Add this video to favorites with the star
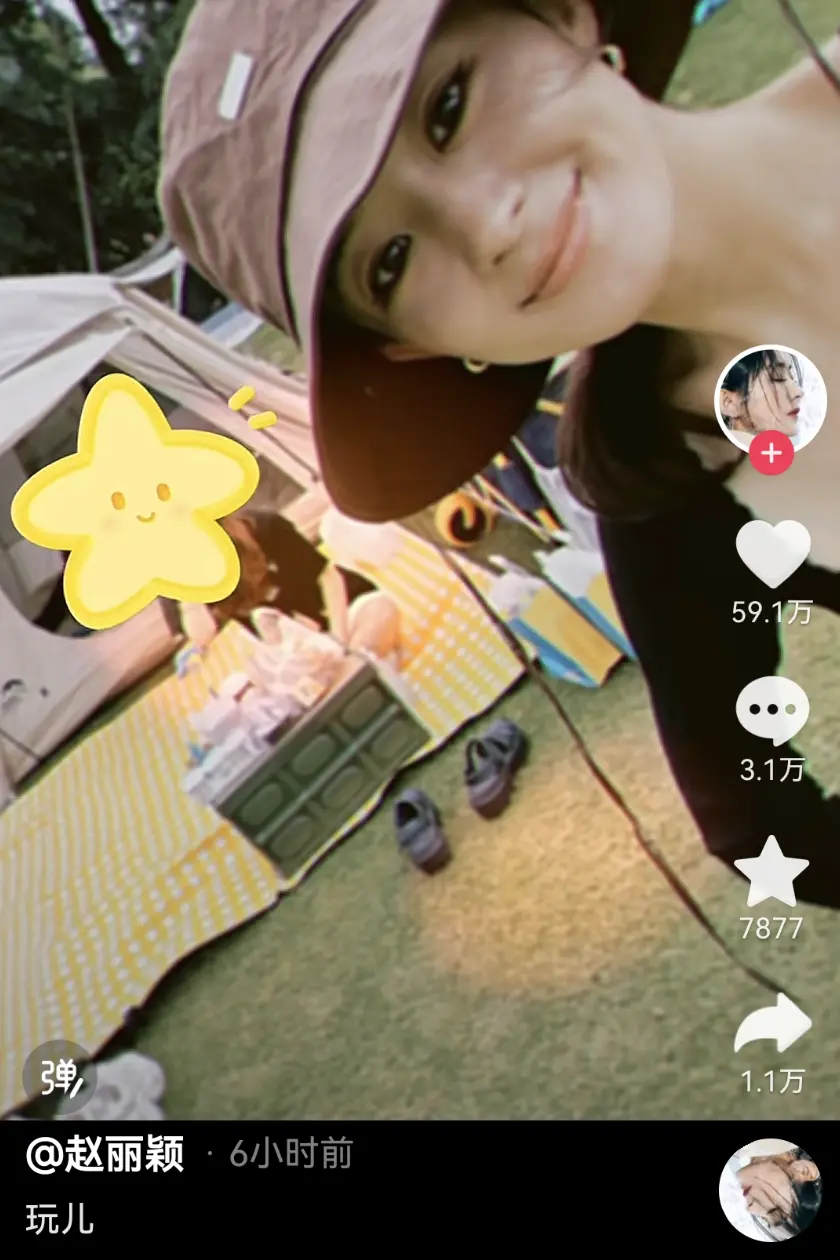This screenshot has height=1260, width=840. pos(771,873)
